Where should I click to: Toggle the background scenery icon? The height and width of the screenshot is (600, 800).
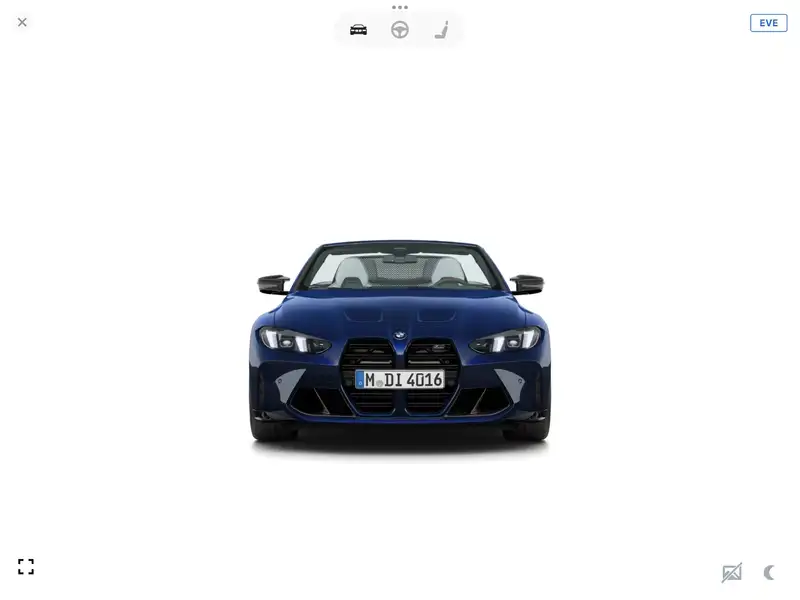pyautogui.click(x=732, y=573)
